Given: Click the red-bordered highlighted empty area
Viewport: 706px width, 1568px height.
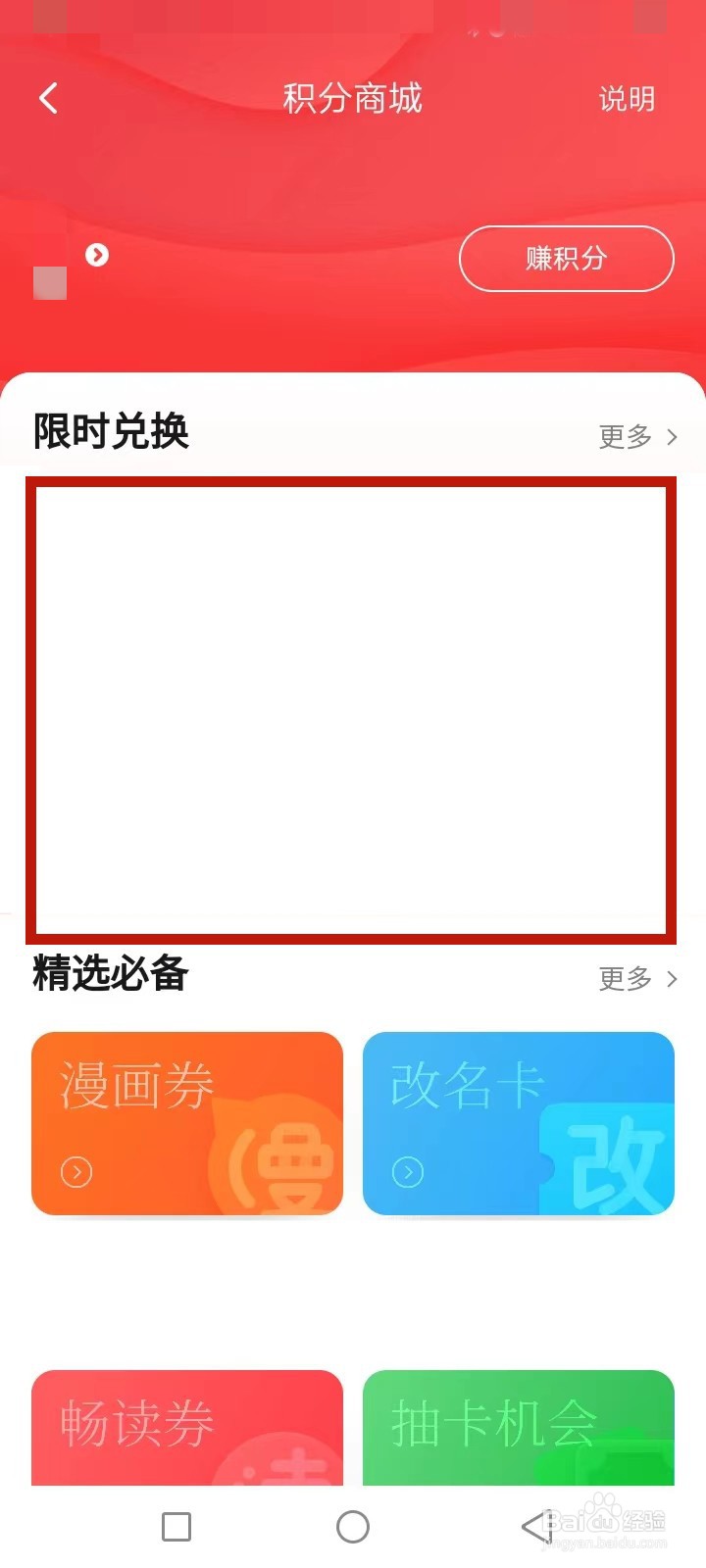Looking at the screenshot, I should pyautogui.click(x=353, y=710).
